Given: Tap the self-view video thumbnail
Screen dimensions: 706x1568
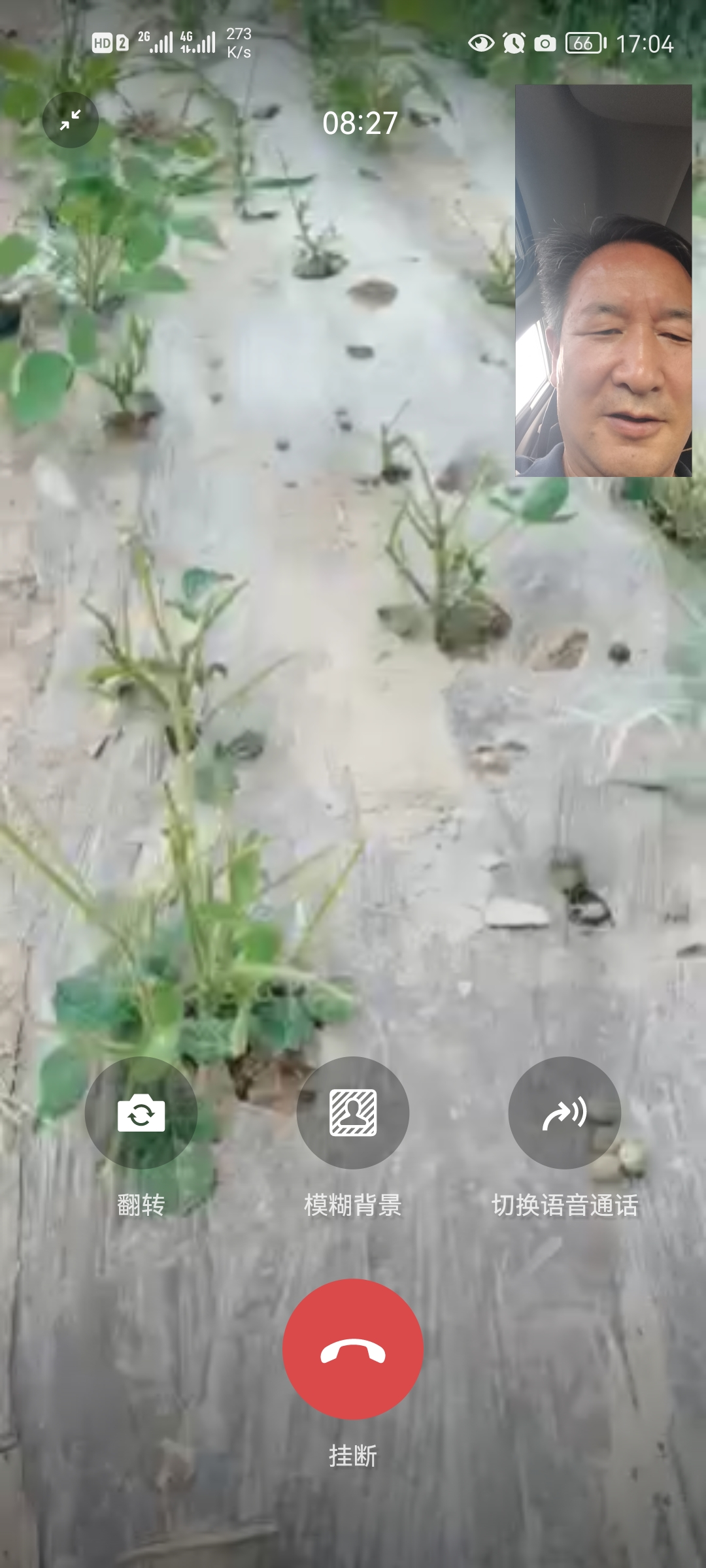Looking at the screenshot, I should coord(603,281).
